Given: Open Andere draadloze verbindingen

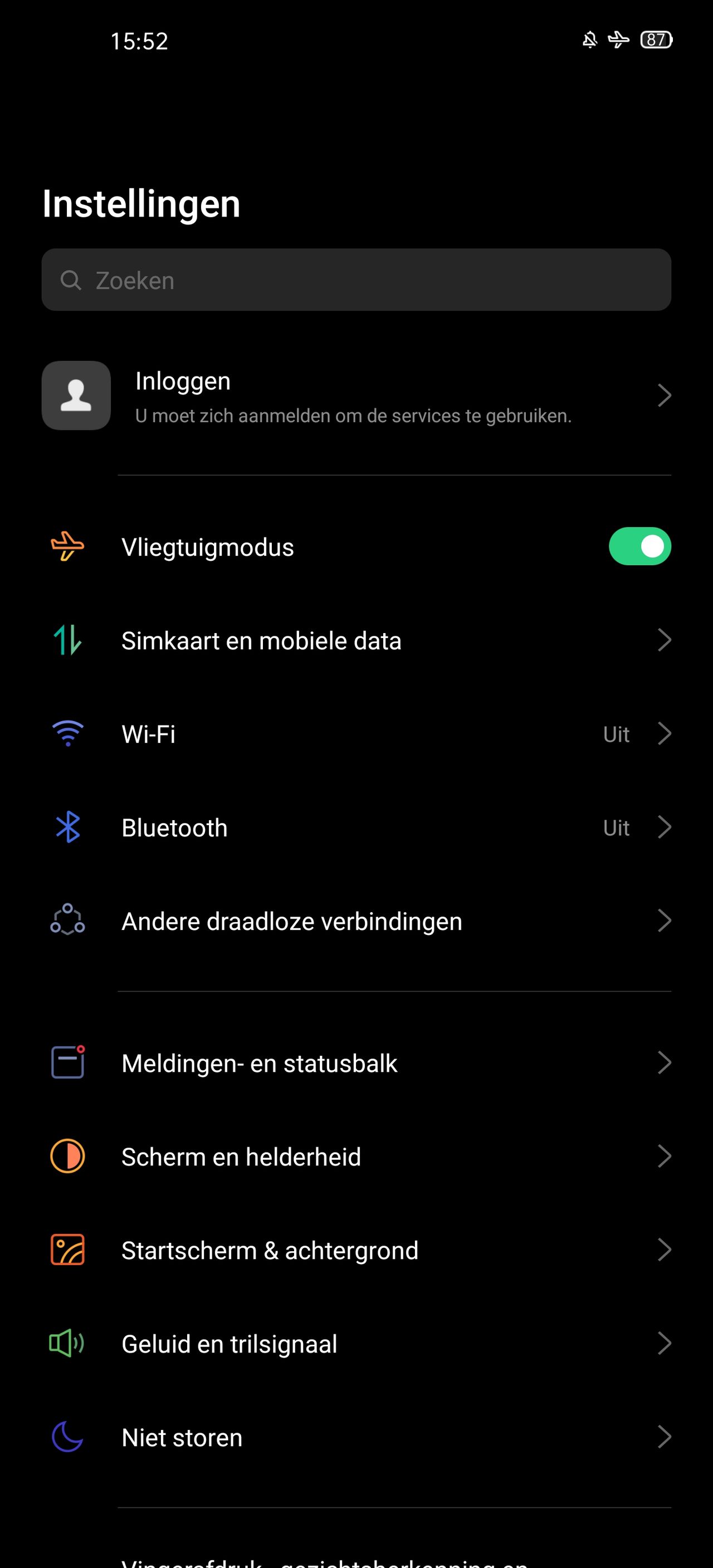Looking at the screenshot, I should point(356,921).
